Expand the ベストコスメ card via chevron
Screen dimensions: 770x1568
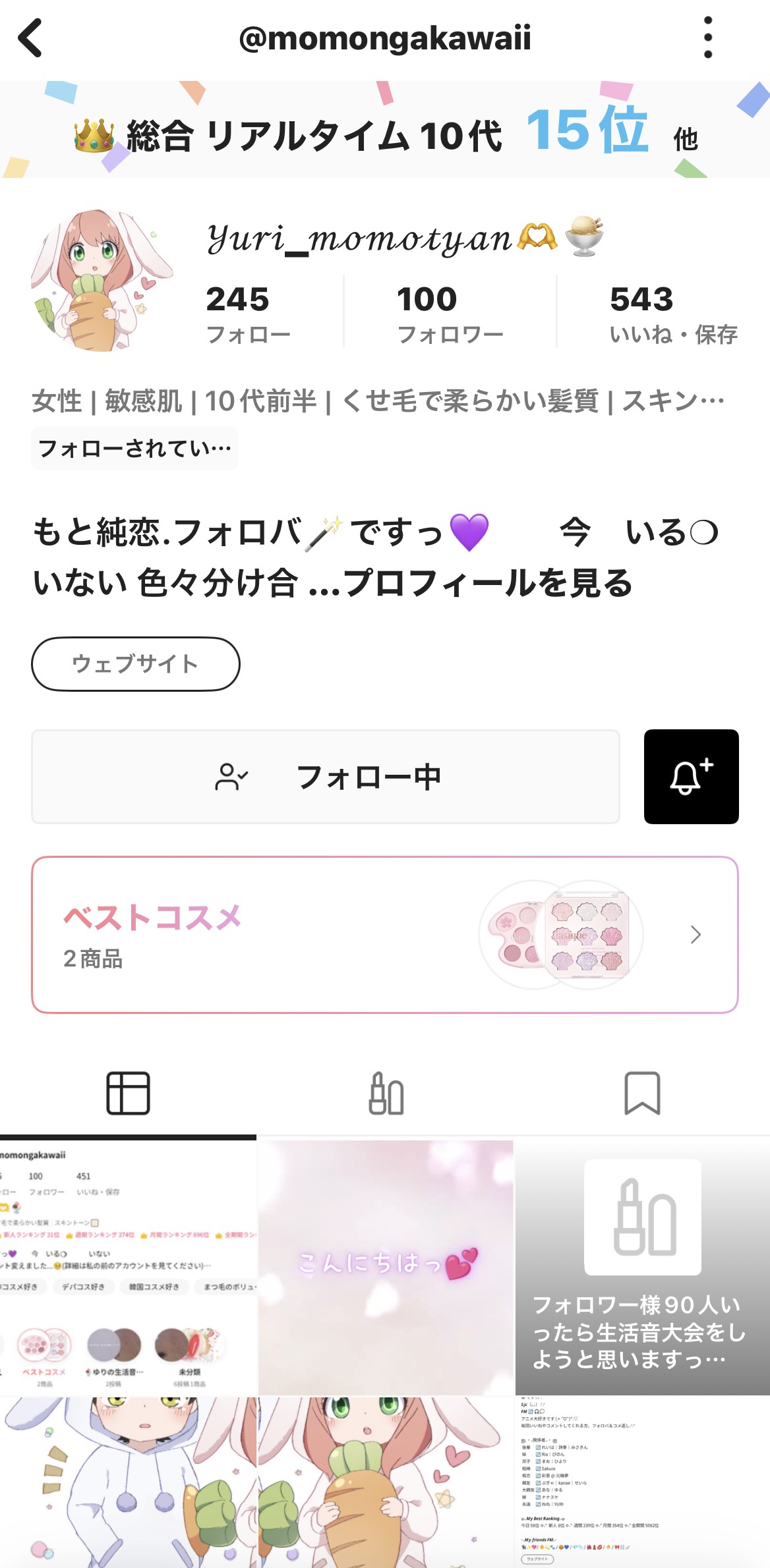point(694,935)
